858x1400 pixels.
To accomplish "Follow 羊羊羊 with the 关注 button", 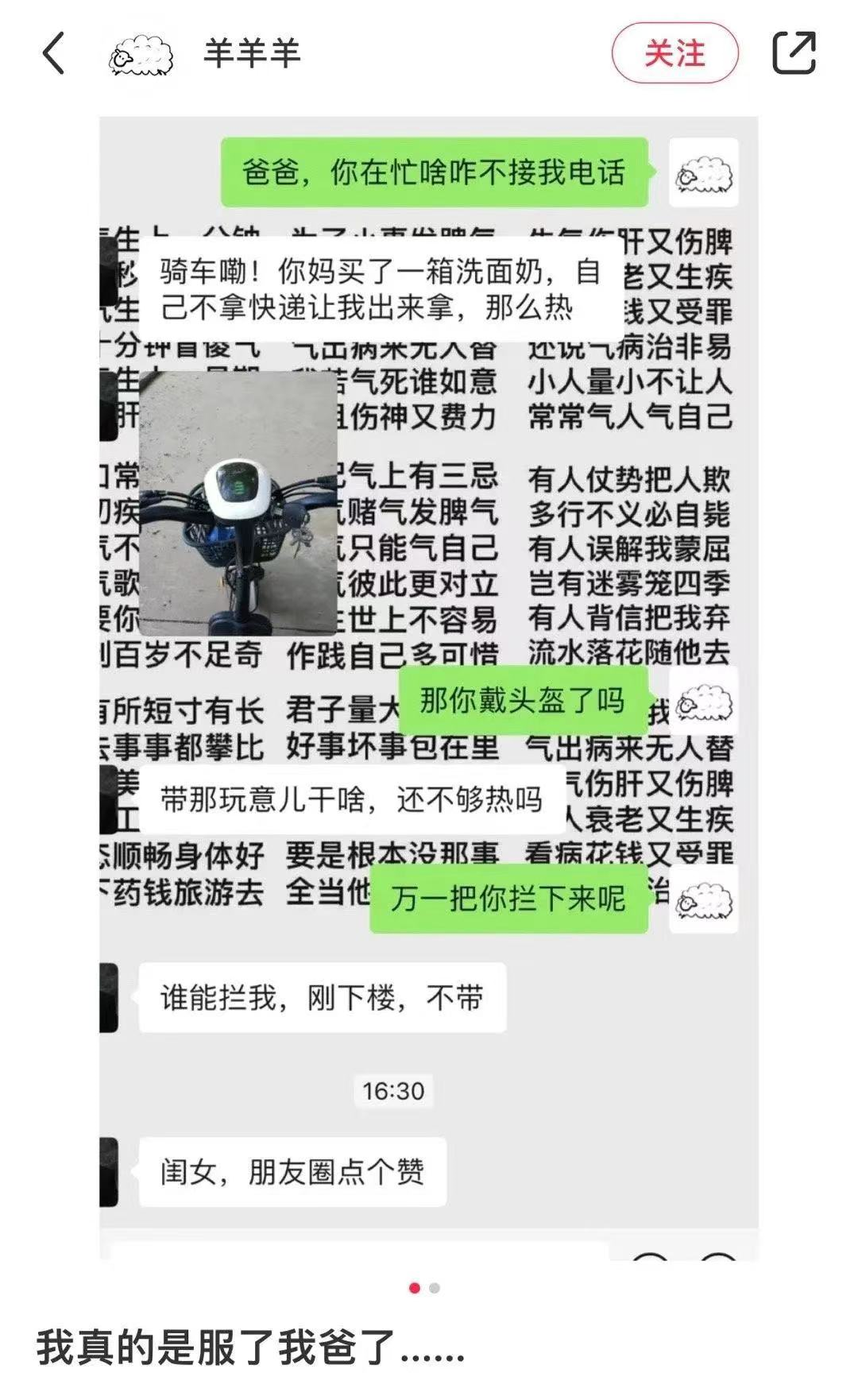I will tap(674, 53).
